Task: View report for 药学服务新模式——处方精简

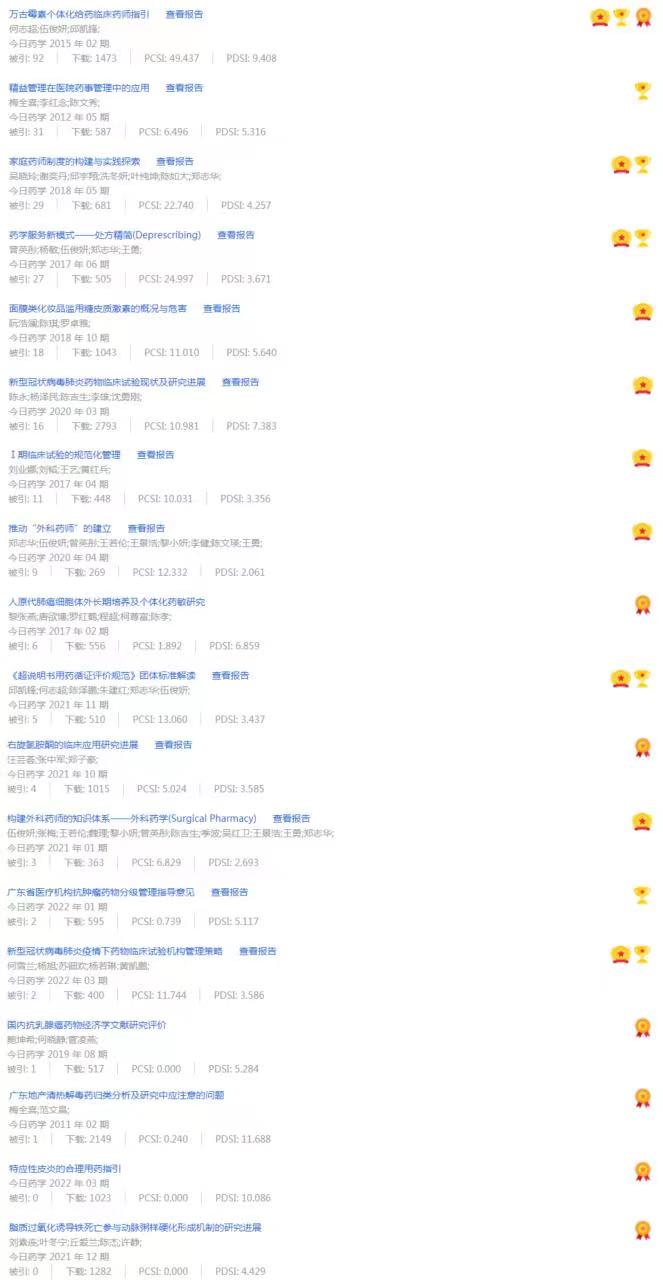Action: pyautogui.click(x=236, y=235)
